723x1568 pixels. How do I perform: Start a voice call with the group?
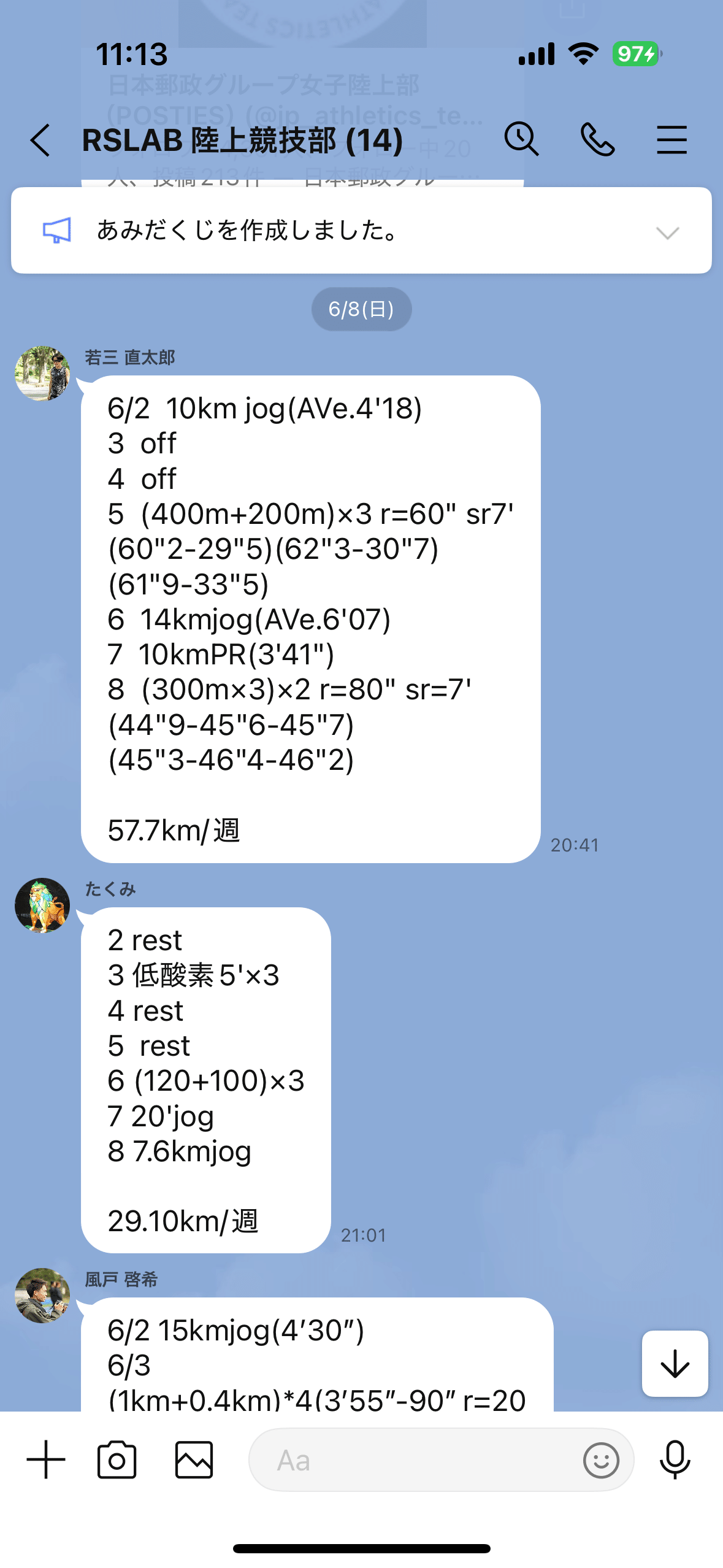coord(597,139)
